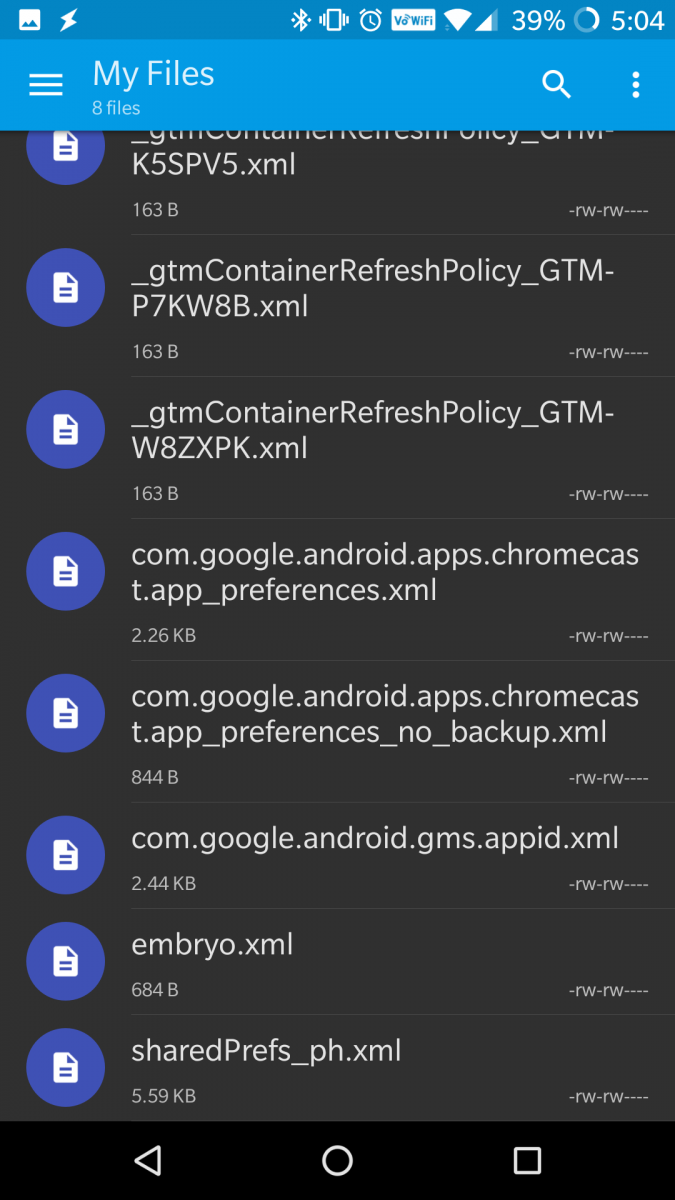Show recent apps via square button

pos(527,1160)
